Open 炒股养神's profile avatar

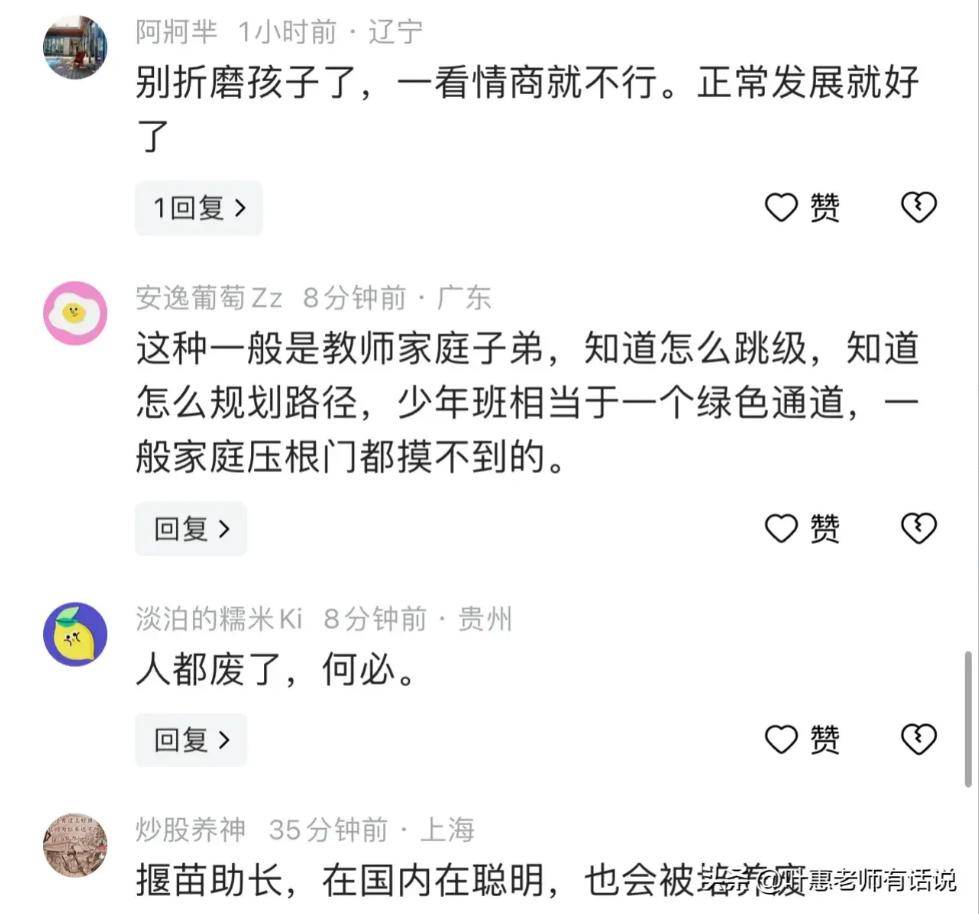(75, 845)
